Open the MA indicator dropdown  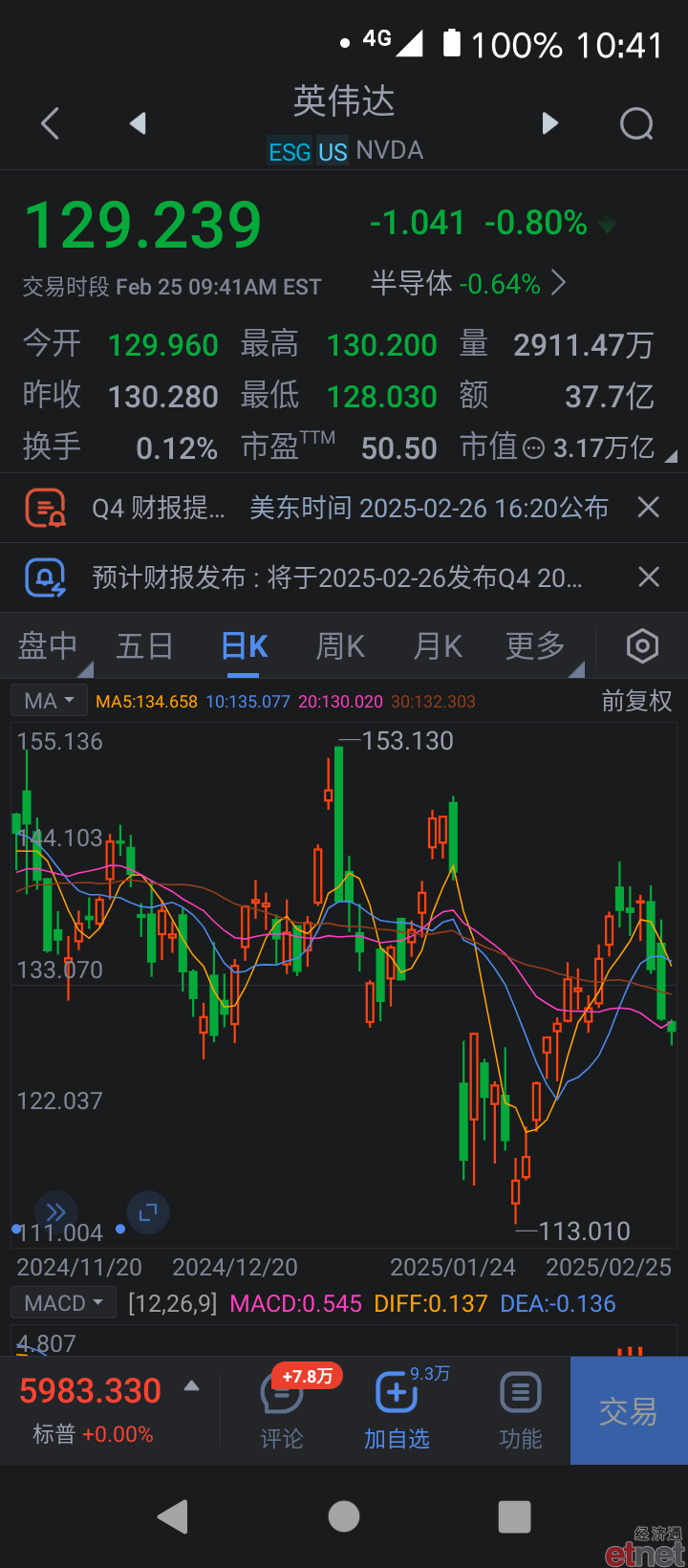pos(49,701)
